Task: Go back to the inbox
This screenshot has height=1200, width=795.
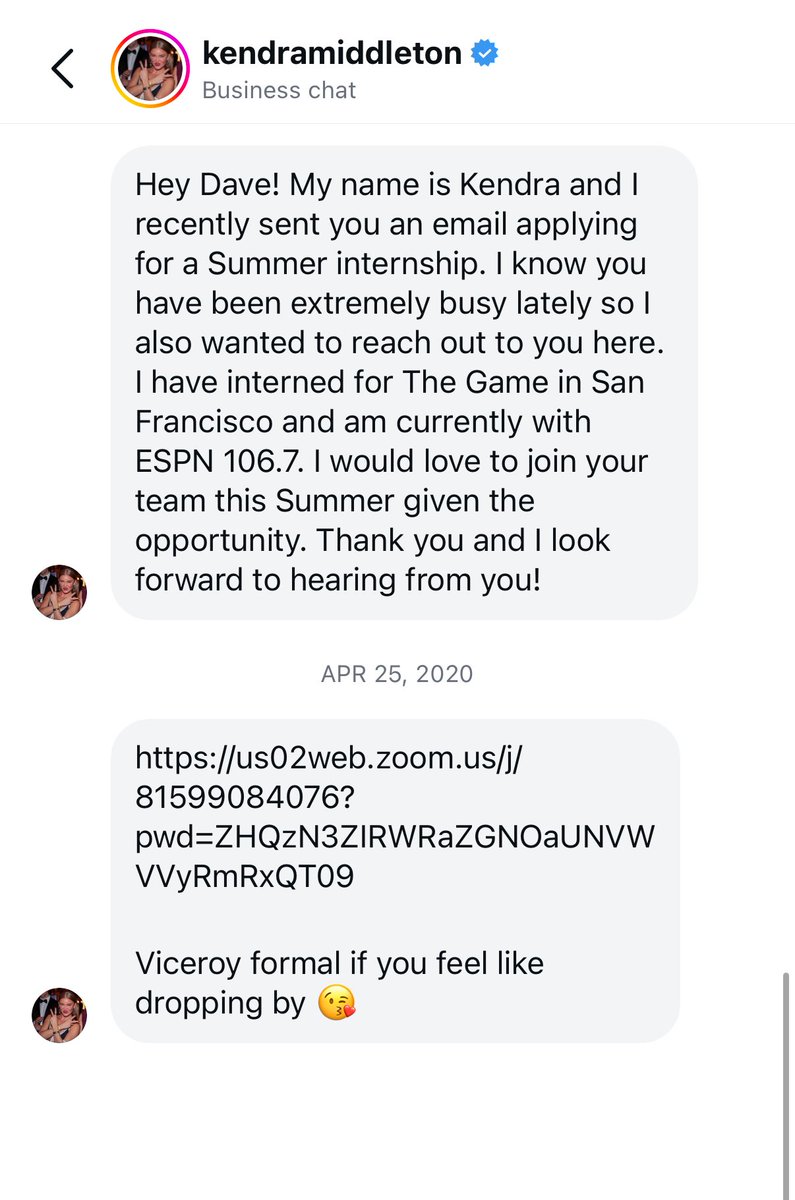Action: click(x=62, y=68)
